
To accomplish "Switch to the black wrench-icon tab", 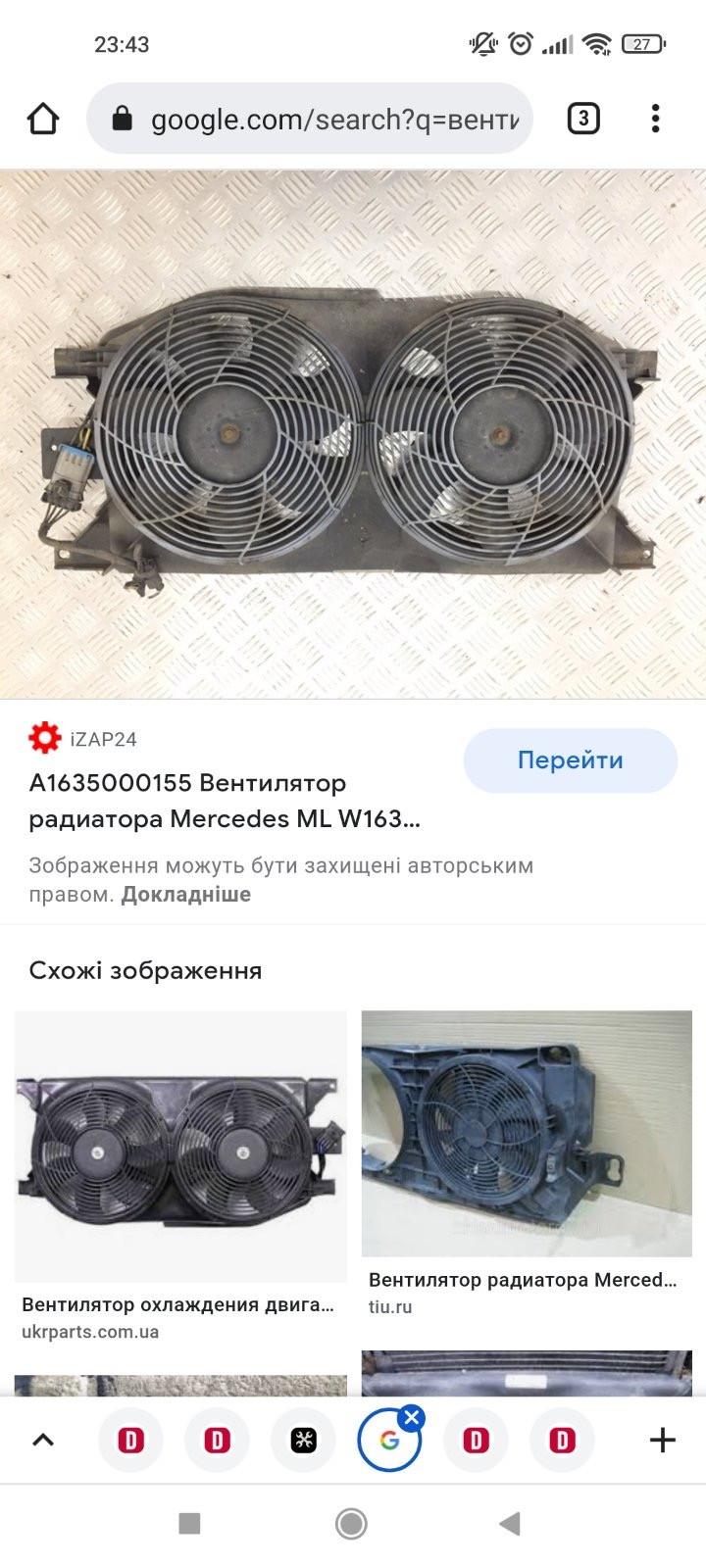I will click(x=303, y=1440).
